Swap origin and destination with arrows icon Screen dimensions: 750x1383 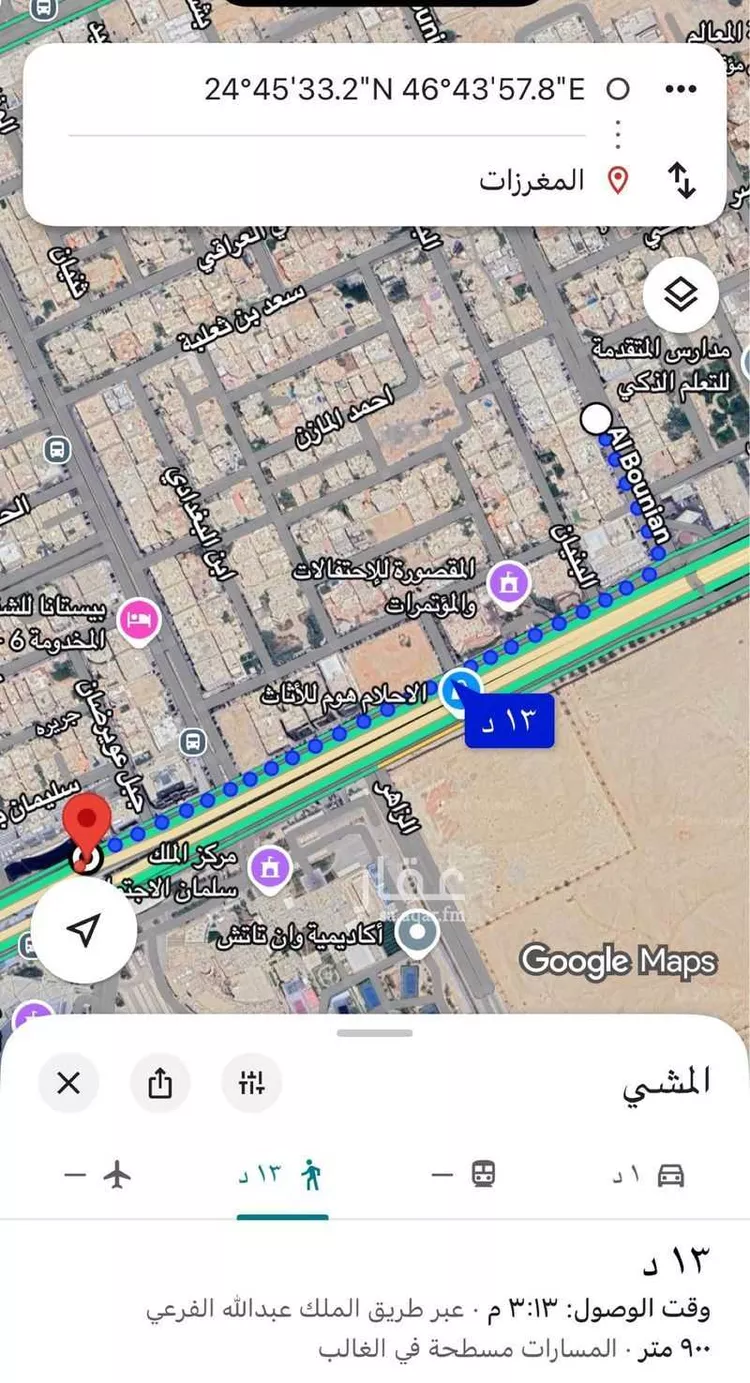click(683, 181)
